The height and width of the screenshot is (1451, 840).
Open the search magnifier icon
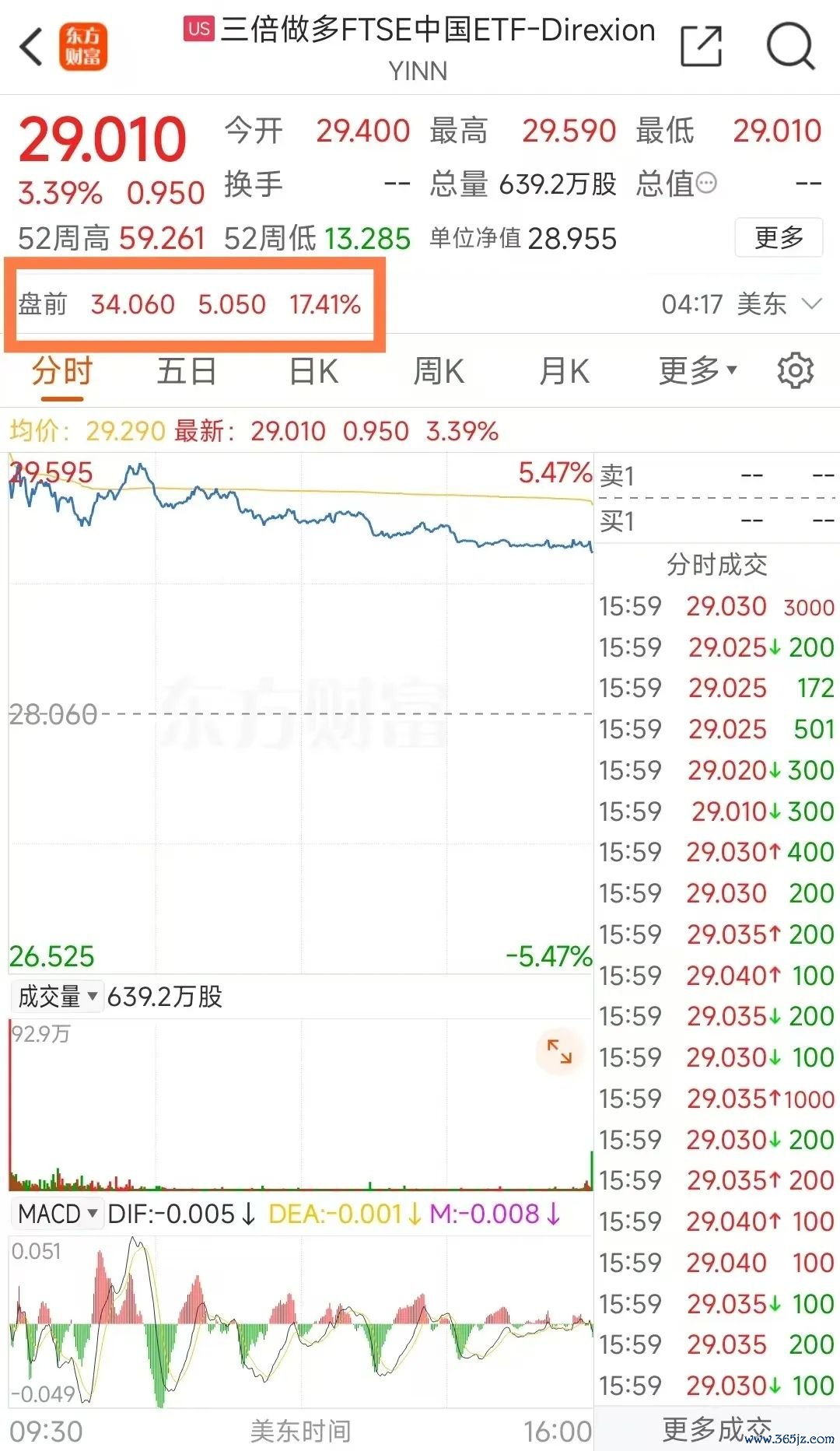tap(790, 47)
